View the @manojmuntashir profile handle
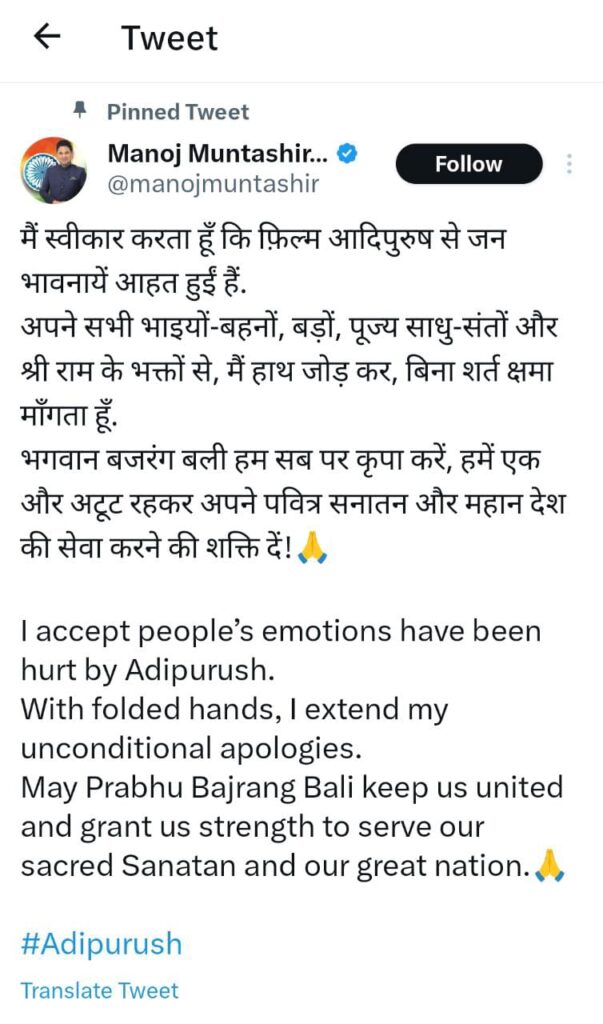 coord(213,184)
